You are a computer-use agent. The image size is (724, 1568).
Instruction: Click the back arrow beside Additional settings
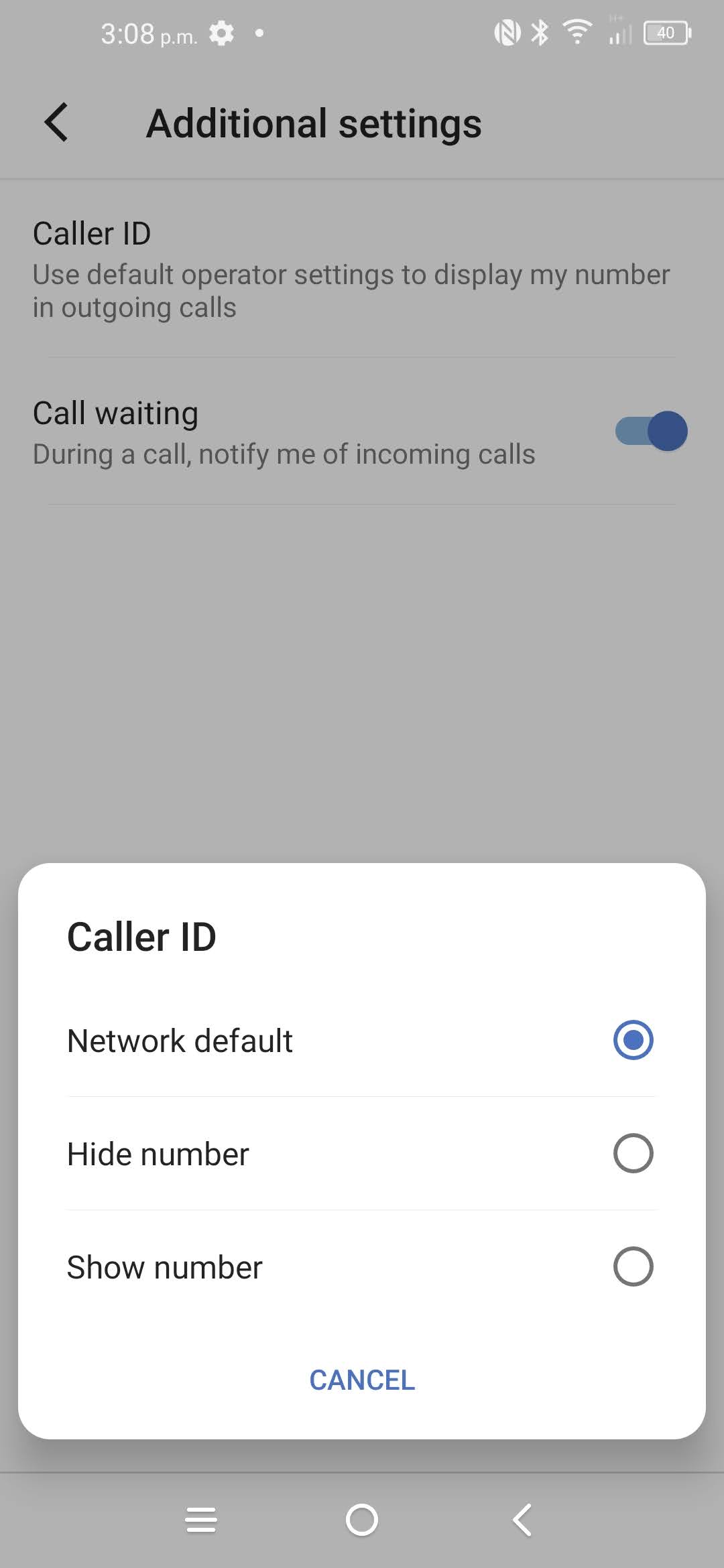pyautogui.click(x=56, y=123)
